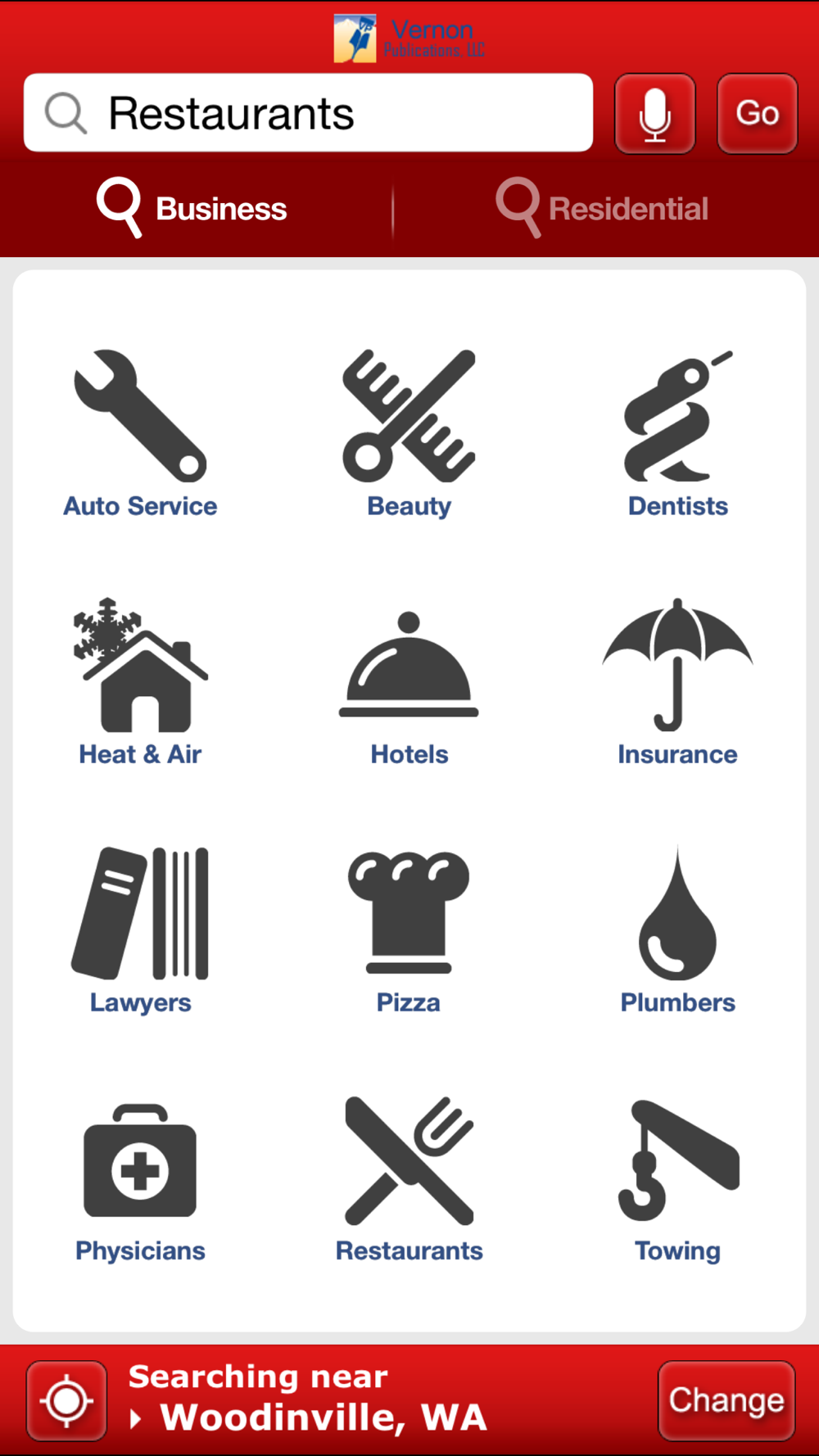Image resolution: width=819 pixels, height=1456 pixels.
Task: Browse the Beauty category
Action: point(409,434)
